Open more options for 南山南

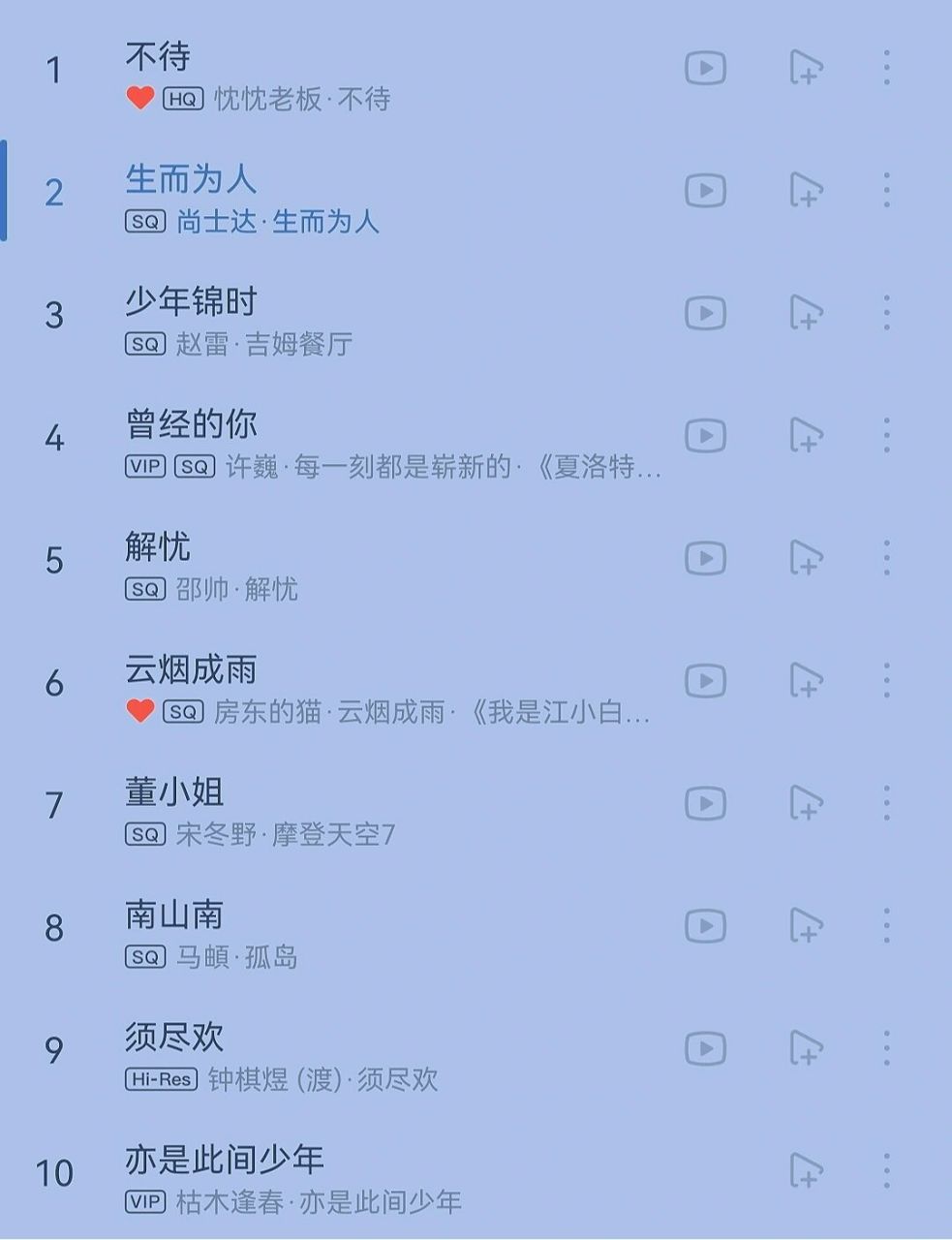pyautogui.click(x=886, y=926)
